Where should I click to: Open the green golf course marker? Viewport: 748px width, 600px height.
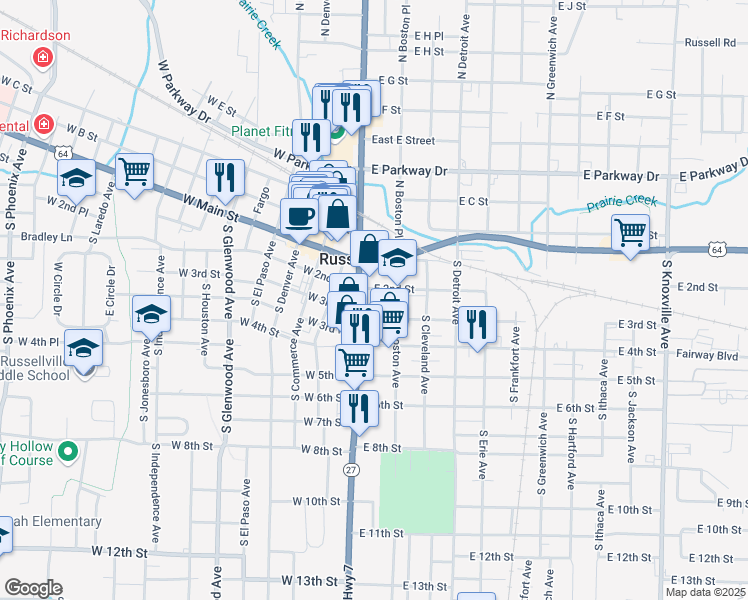69,453
